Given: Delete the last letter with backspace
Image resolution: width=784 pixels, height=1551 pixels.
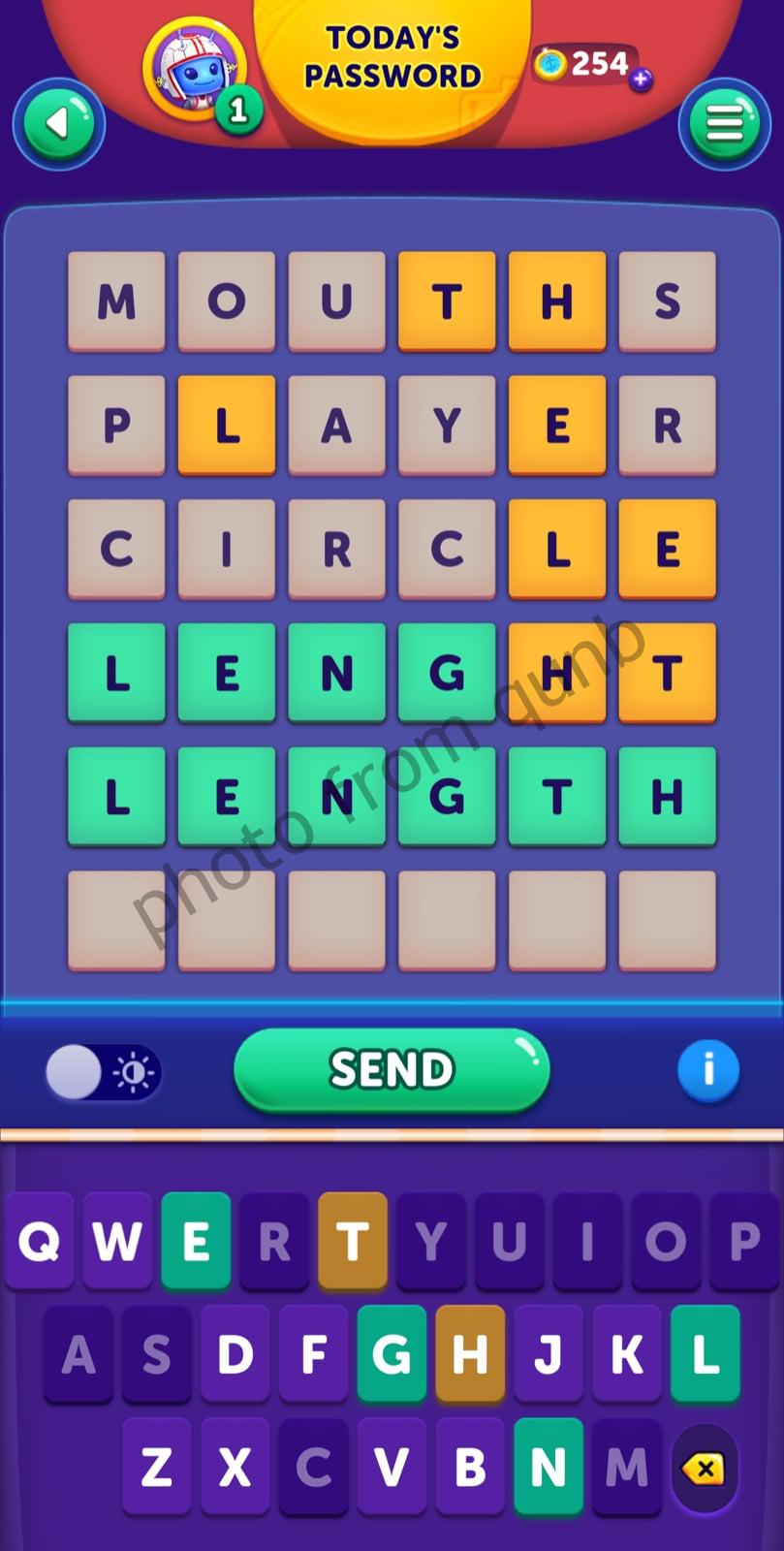Looking at the screenshot, I should click(706, 1469).
